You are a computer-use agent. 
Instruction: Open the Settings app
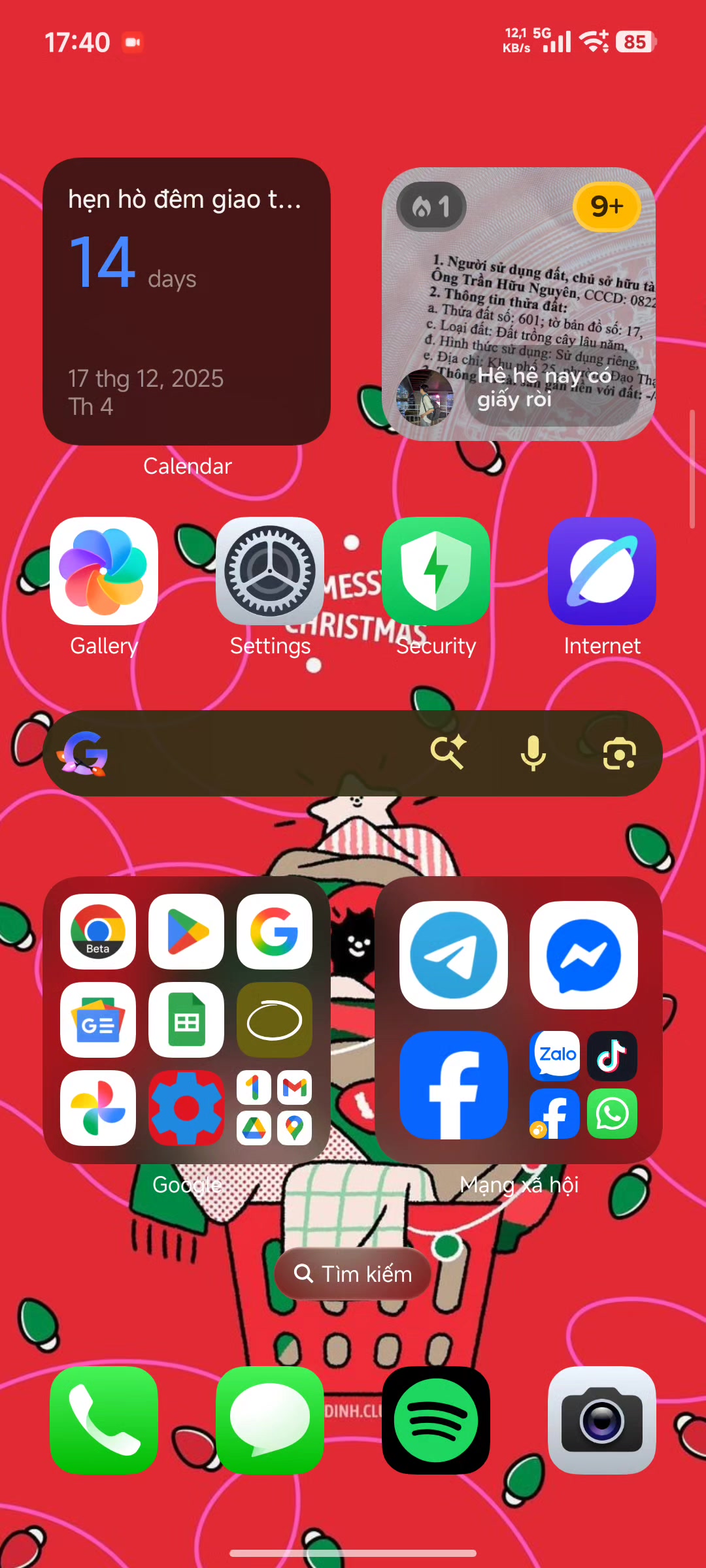tap(269, 572)
